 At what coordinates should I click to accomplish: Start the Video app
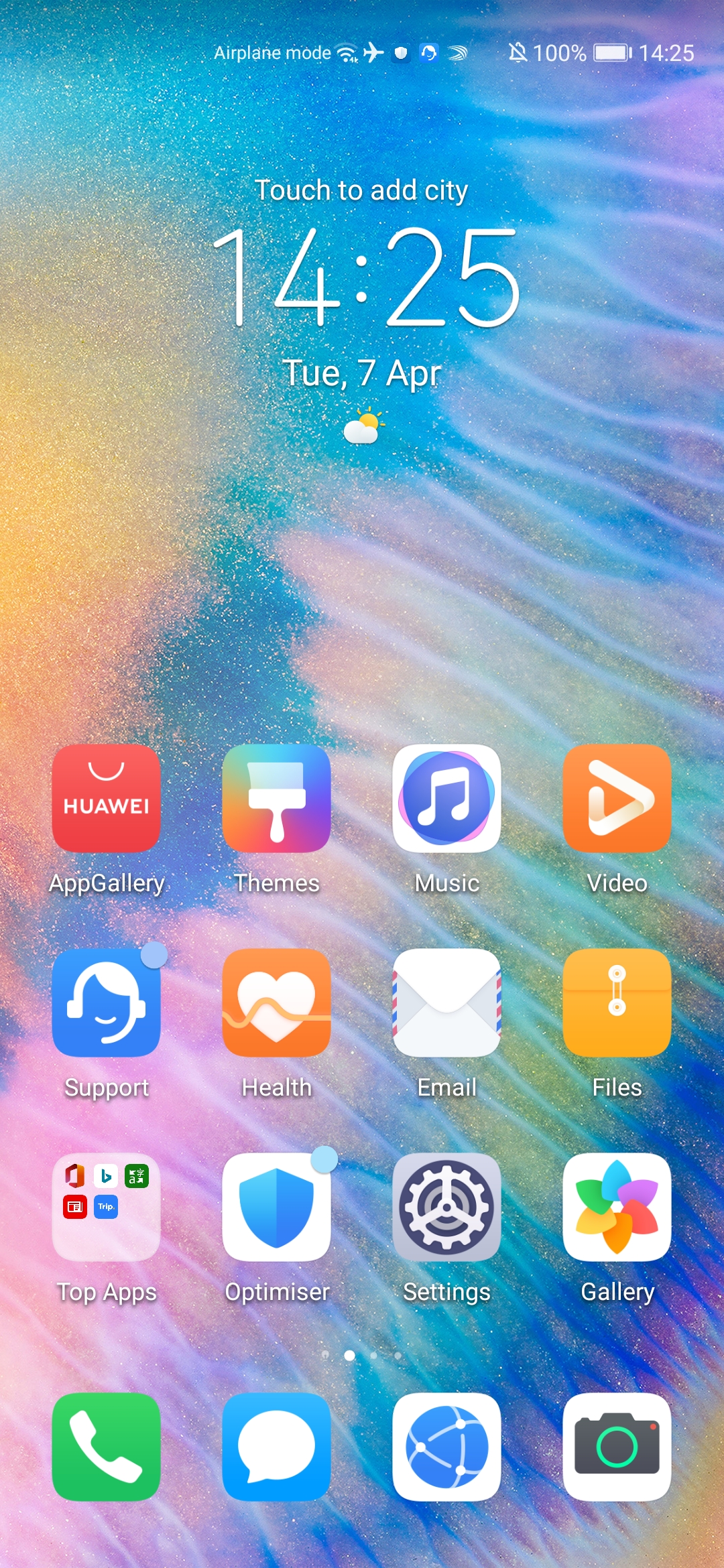[617, 797]
